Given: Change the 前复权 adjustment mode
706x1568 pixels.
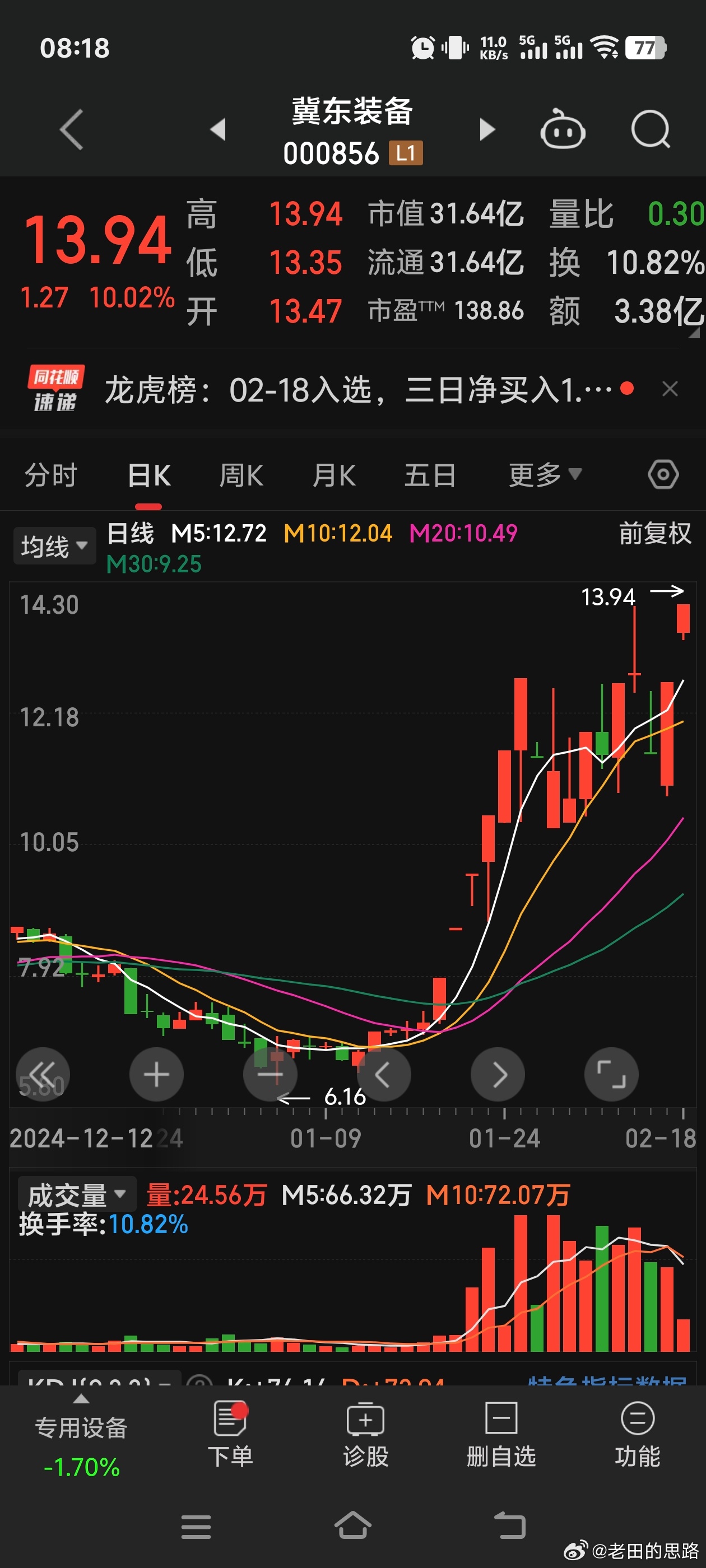Looking at the screenshot, I should tap(656, 533).
